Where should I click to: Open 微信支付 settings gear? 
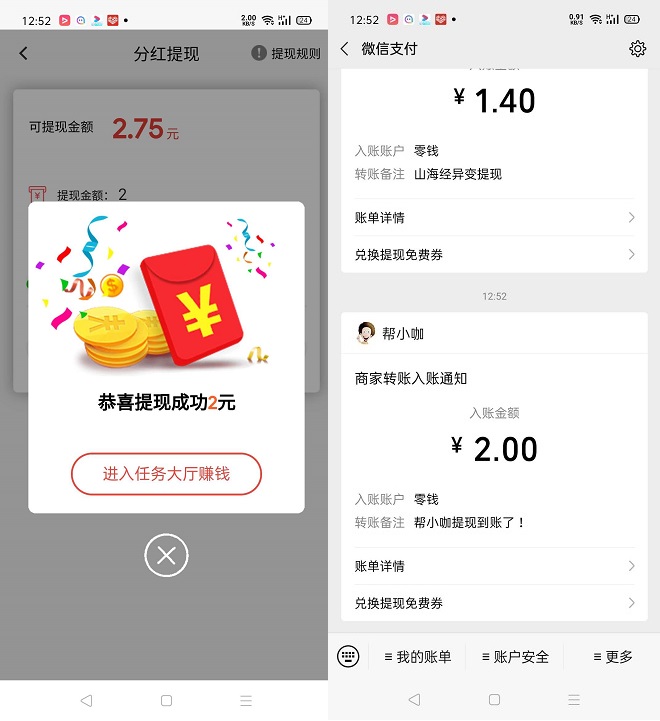click(637, 49)
